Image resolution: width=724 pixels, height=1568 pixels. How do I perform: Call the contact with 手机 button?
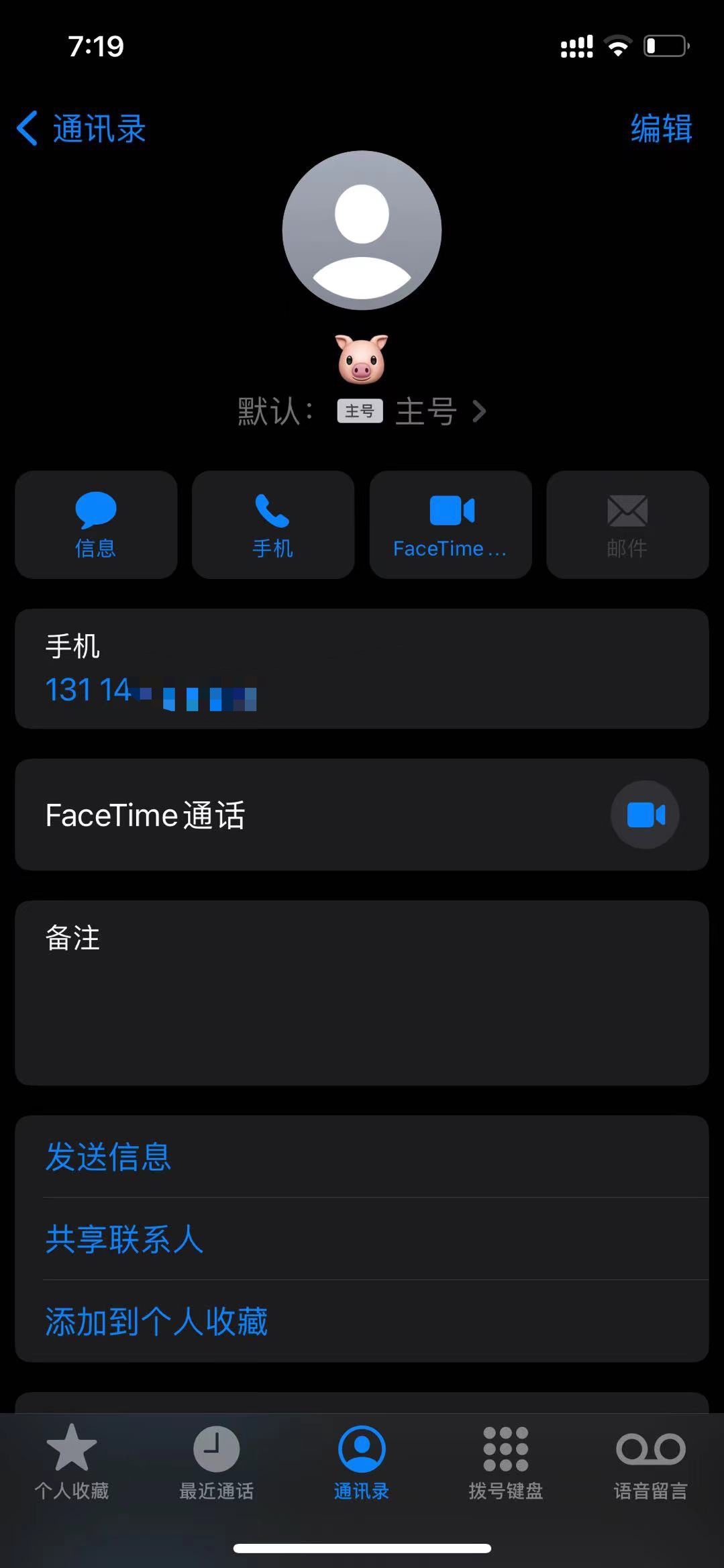point(272,525)
